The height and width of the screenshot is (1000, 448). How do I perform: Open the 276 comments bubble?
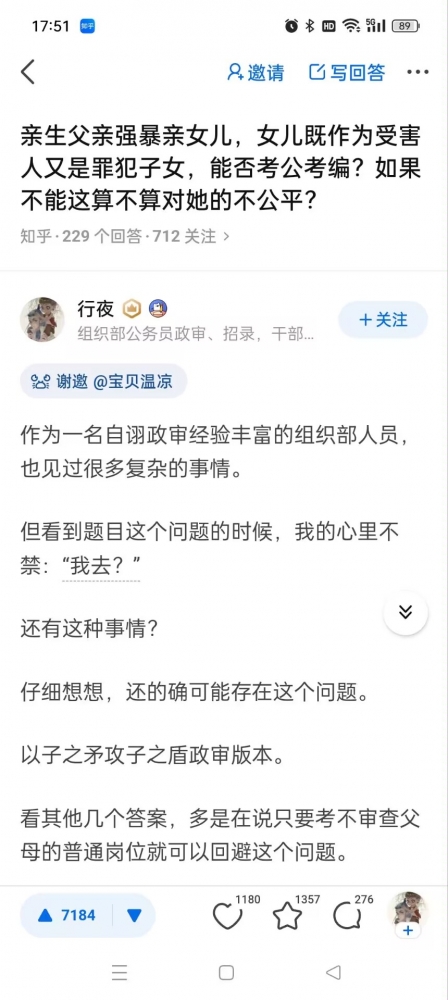coord(347,916)
